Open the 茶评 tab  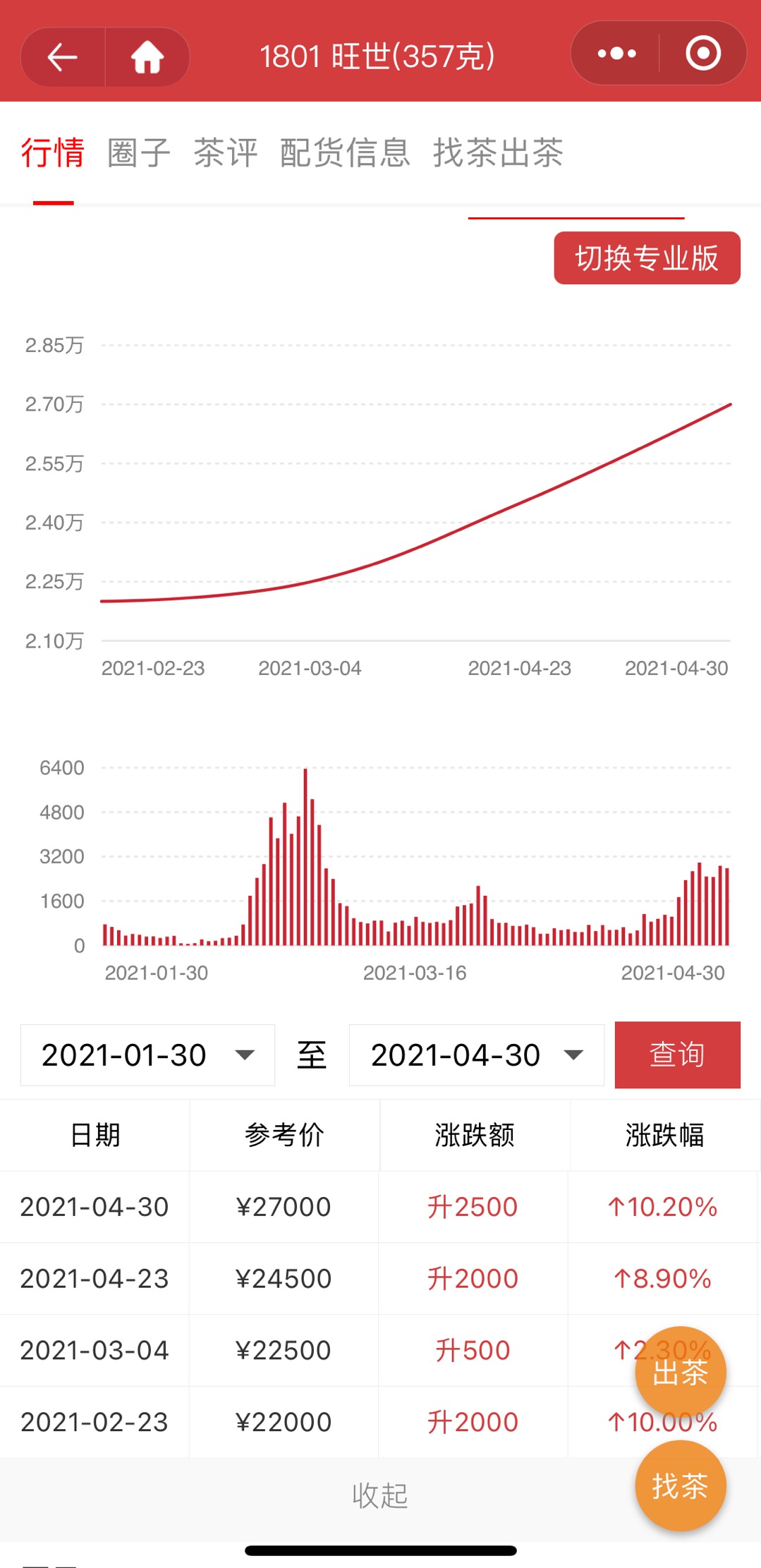coord(226,153)
